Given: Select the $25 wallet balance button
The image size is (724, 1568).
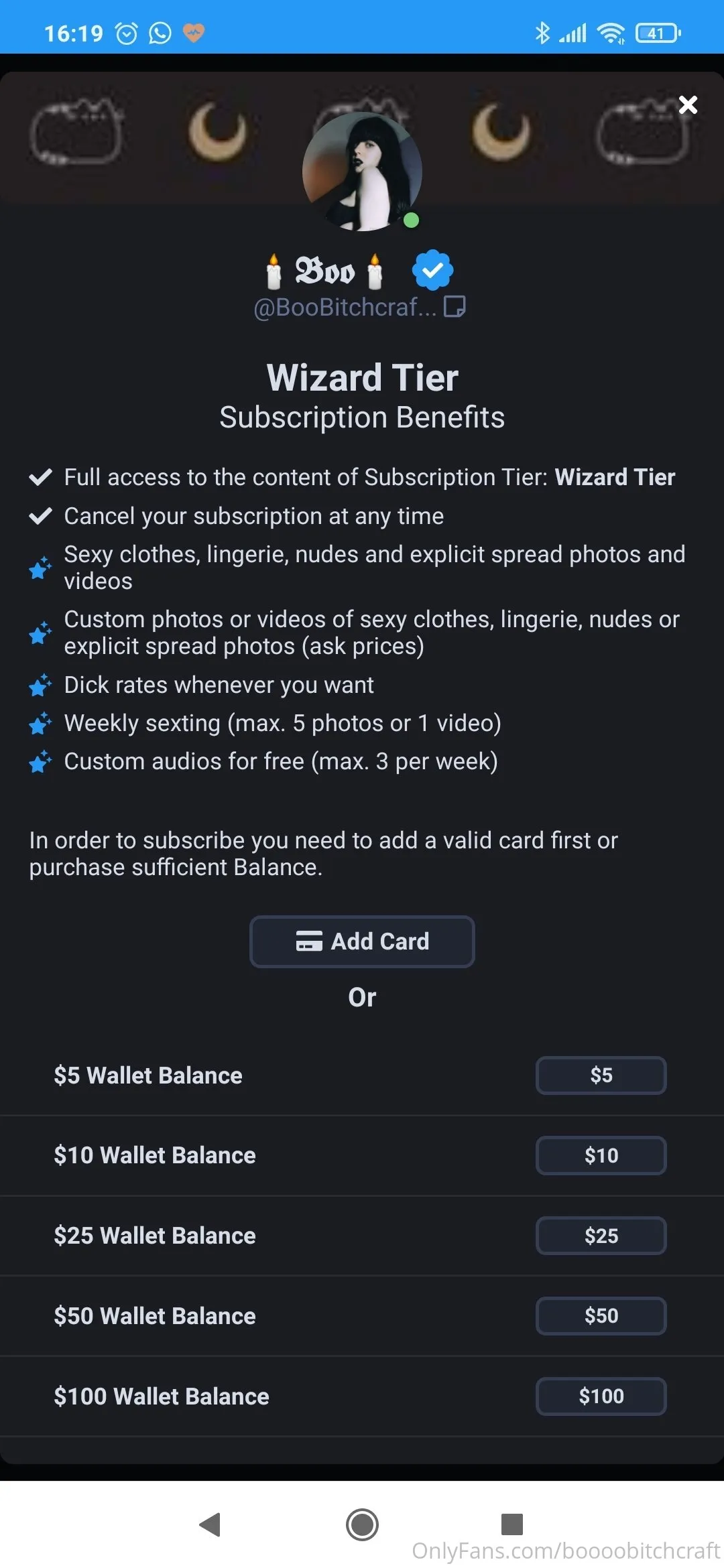Looking at the screenshot, I should (x=601, y=1236).
